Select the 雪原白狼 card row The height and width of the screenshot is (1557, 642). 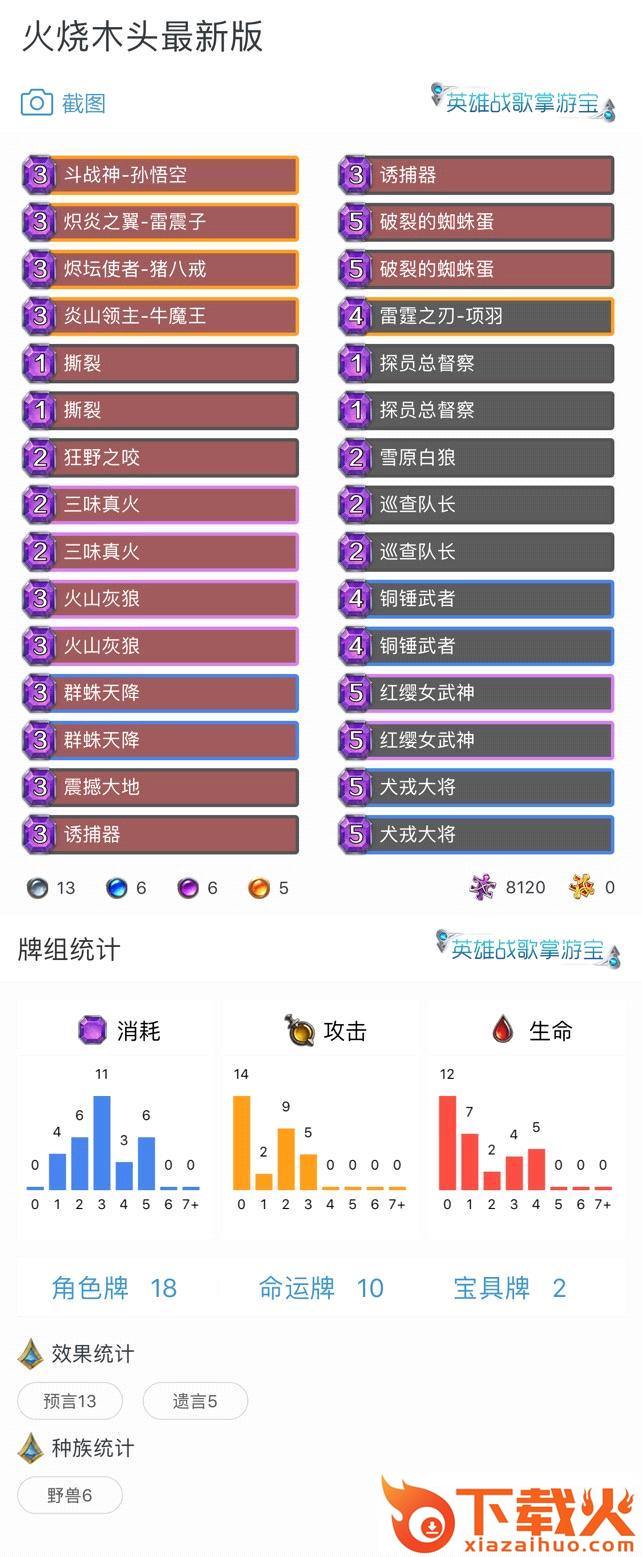[476, 457]
